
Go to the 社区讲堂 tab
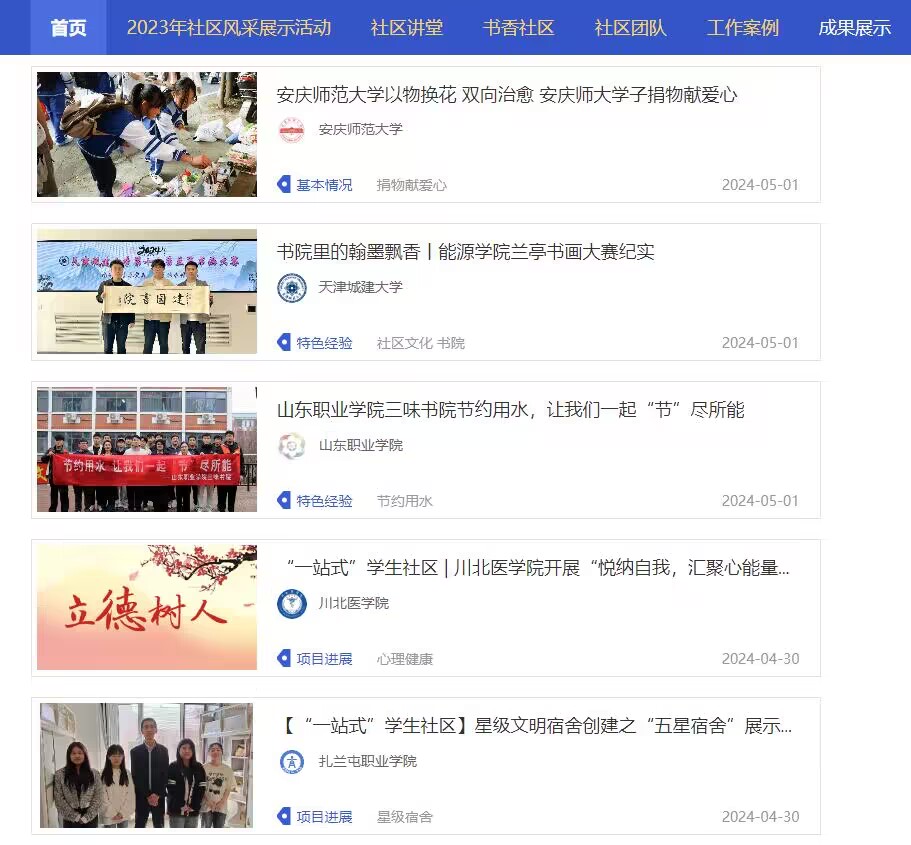406,28
